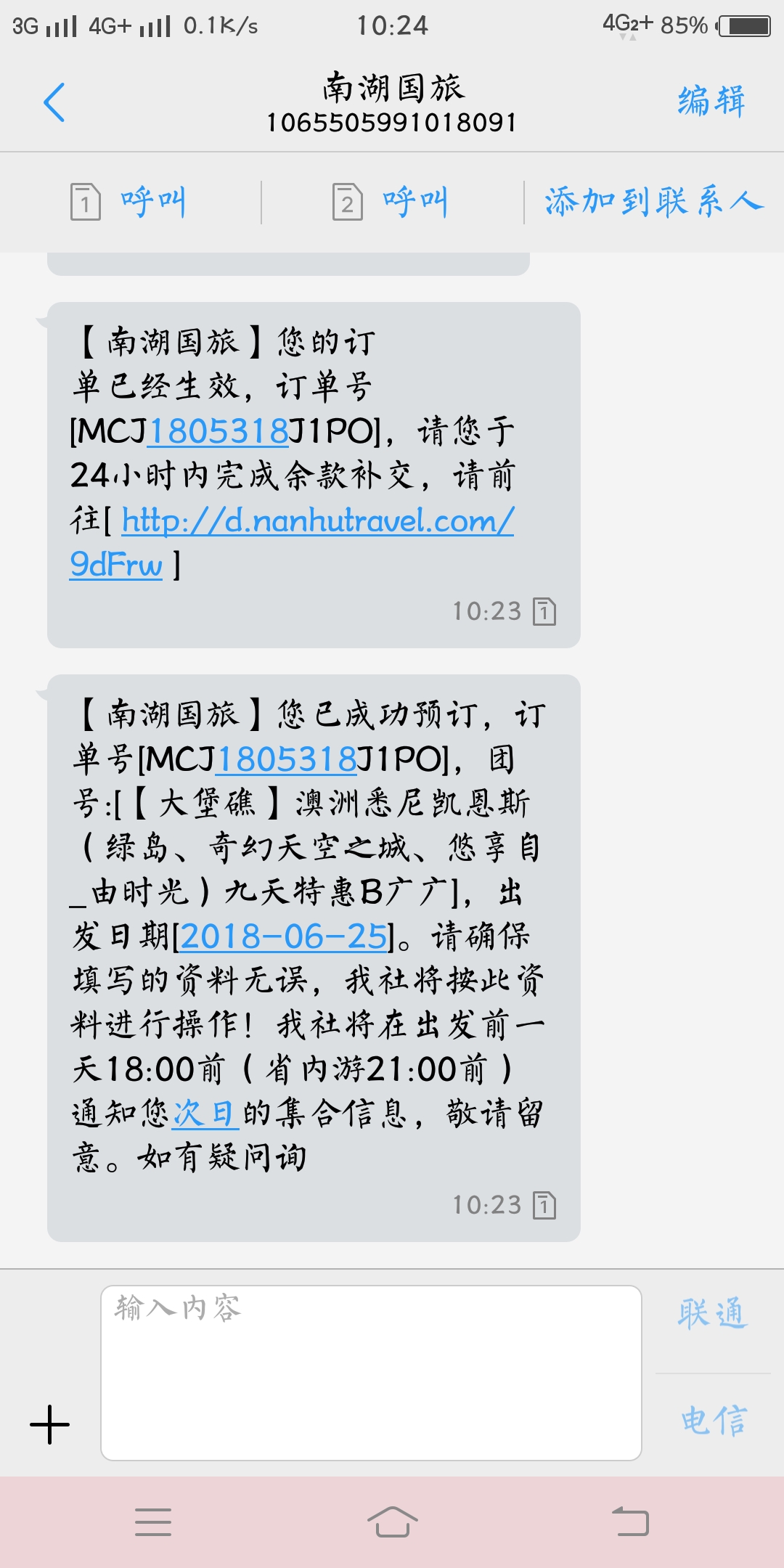Tap the system back key
The height and width of the screenshot is (1568, 784).
(630, 1522)
